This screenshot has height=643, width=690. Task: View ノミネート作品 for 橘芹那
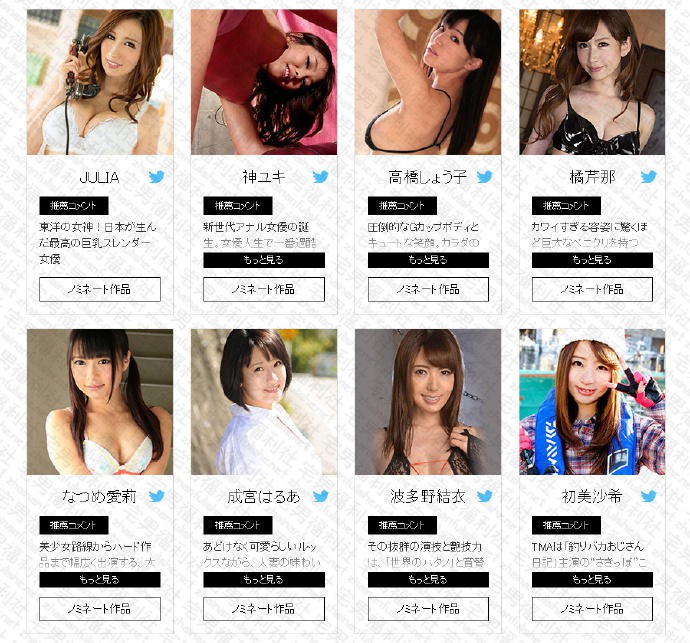click(x=592, y=290)
